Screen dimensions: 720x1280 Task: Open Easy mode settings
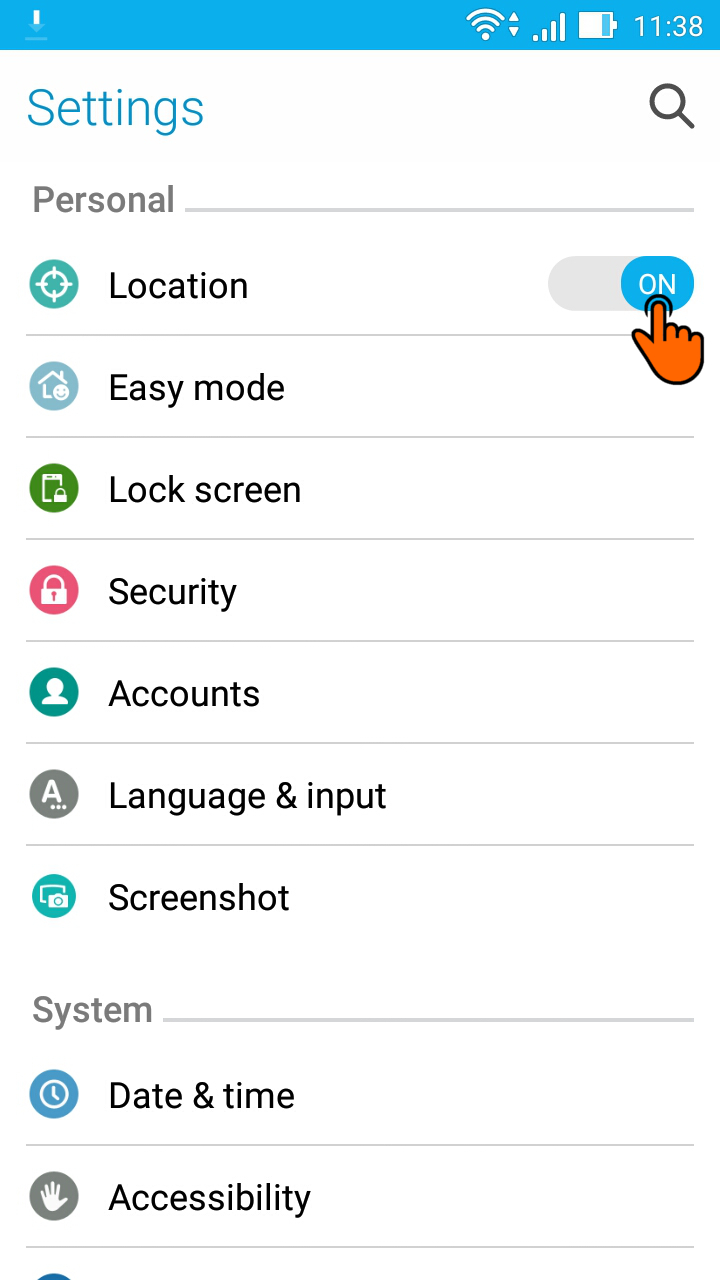pos(360,387)
